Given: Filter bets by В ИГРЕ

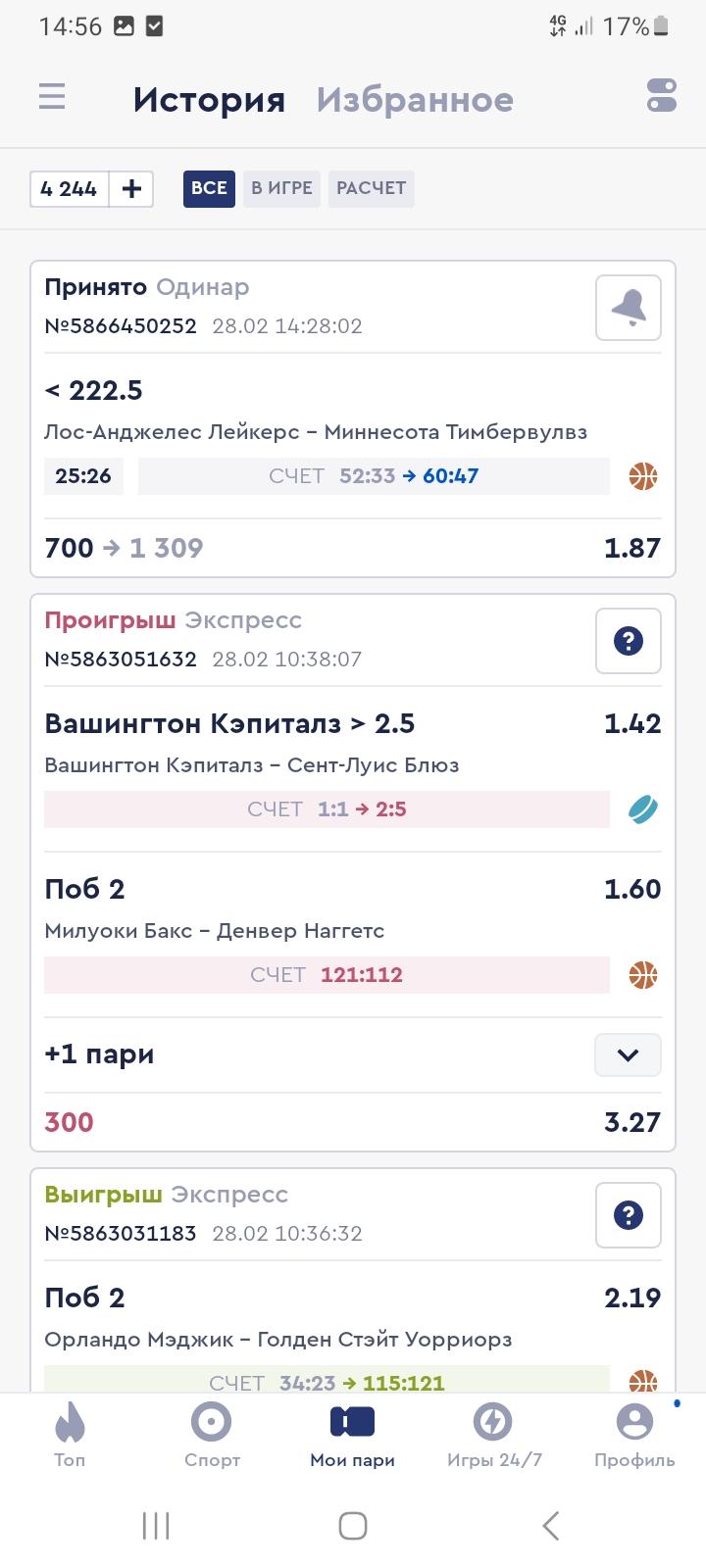Looking at the screenshot, I should coord(281,188).
